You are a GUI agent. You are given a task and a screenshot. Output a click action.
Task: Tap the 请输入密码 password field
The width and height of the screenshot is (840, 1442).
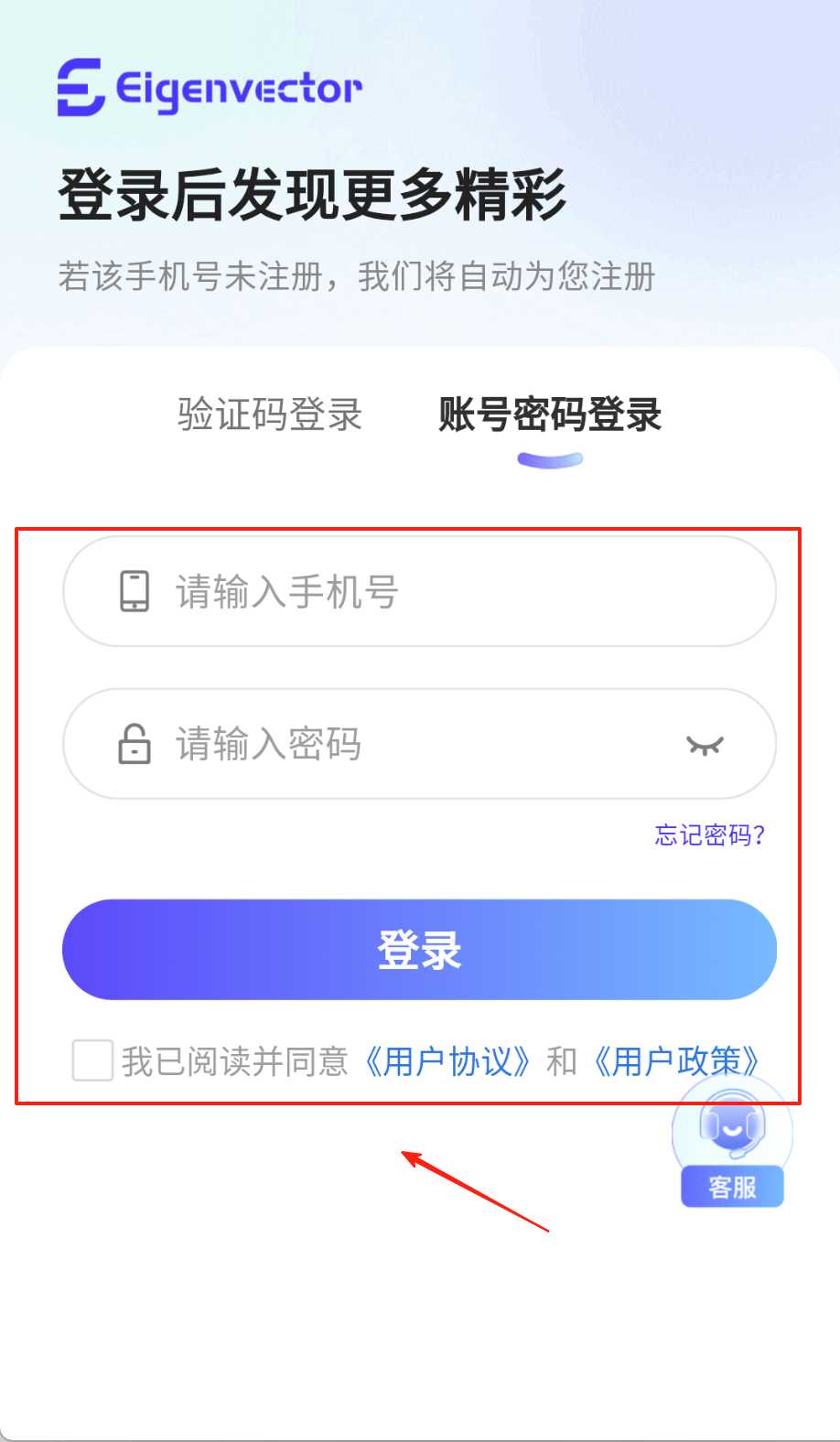(403, 744)
